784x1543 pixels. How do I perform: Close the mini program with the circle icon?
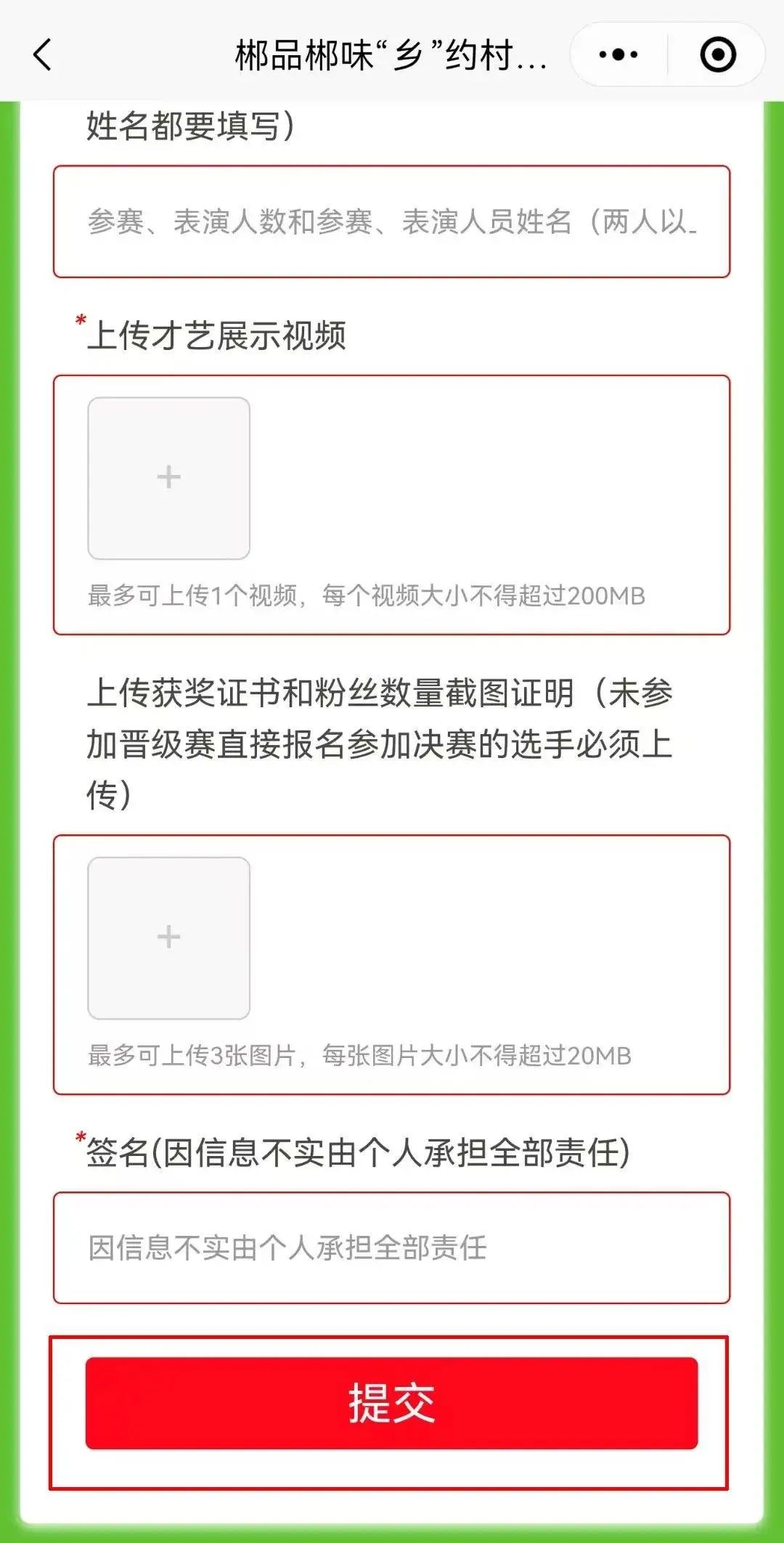[718, 55]
